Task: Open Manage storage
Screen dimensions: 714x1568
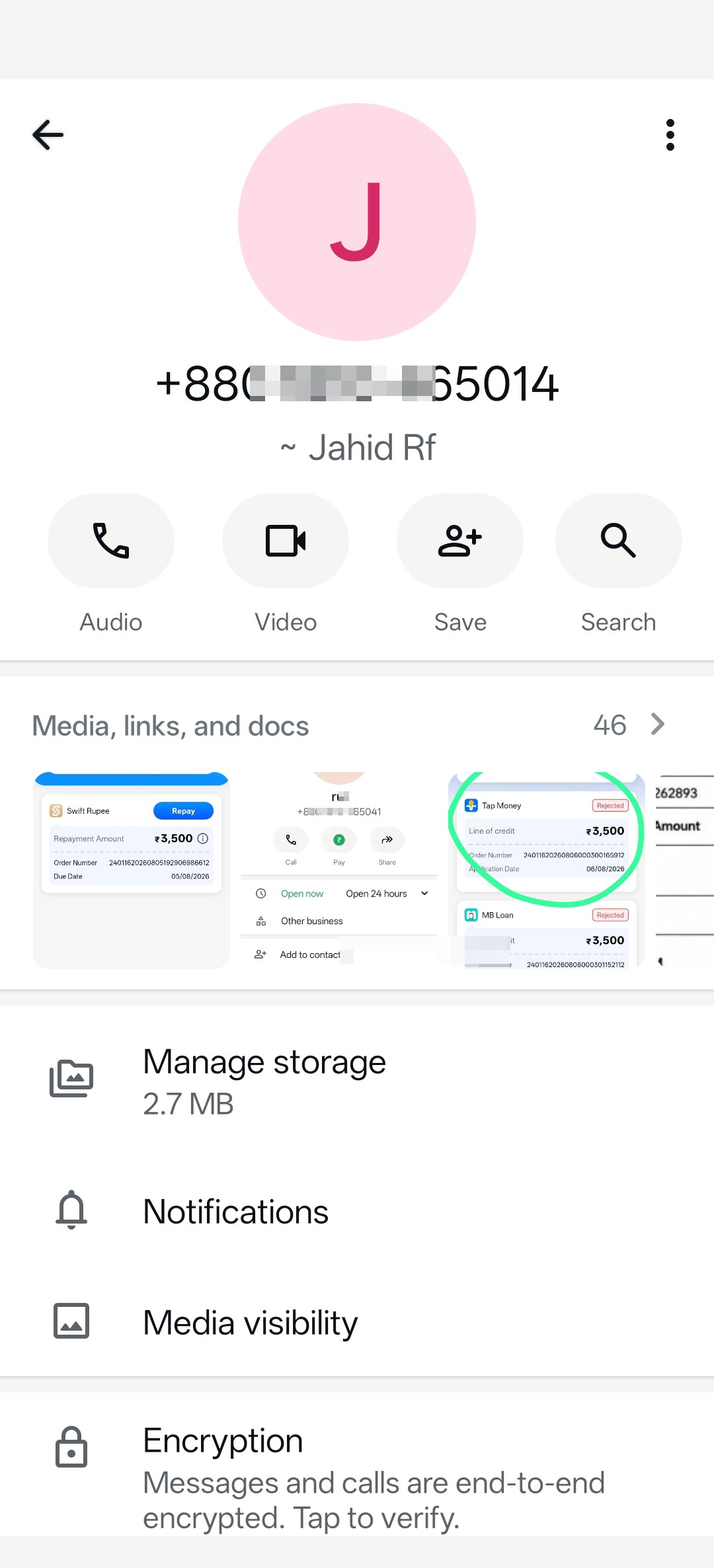Action: [357, 1082]
